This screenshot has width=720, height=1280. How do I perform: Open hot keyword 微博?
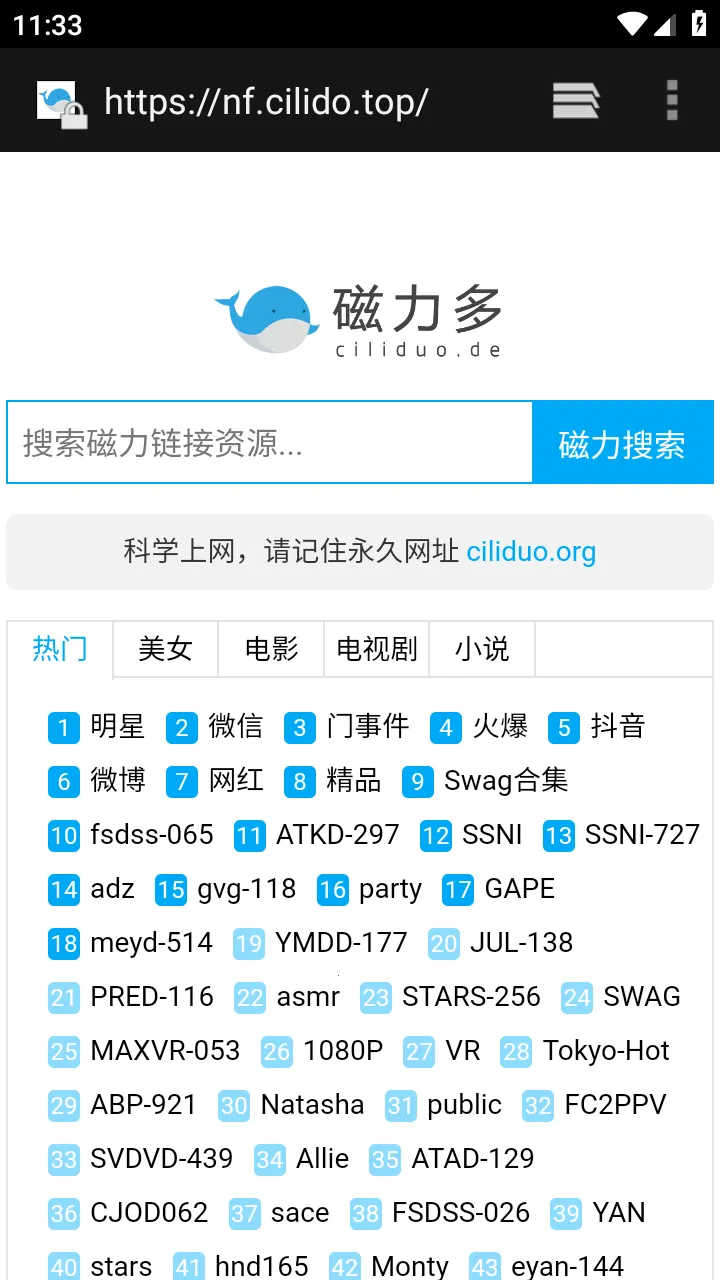[117, 780]
